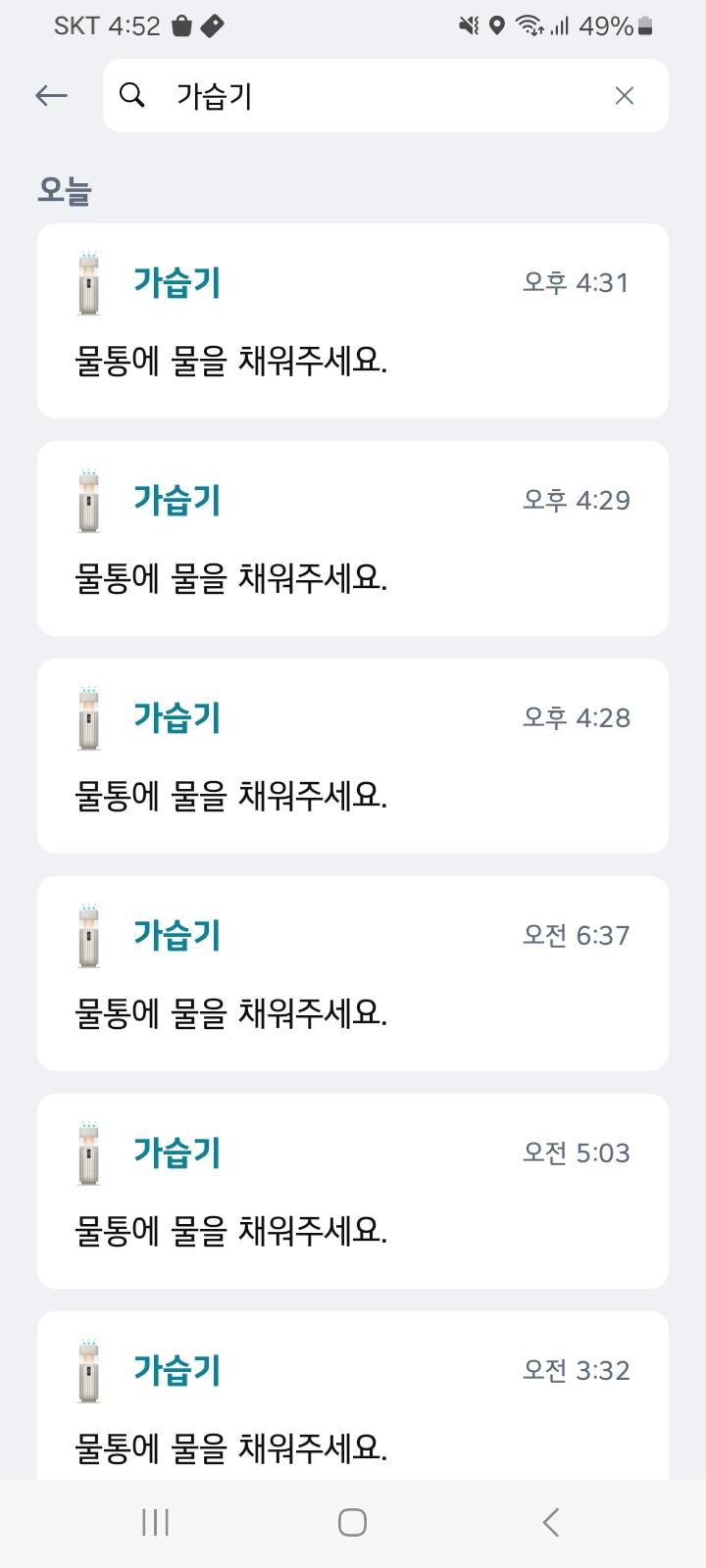706x1568 pixels.
Task: Tap the humidifier icon on the 5:03 notification
Action: (89, 1152)
